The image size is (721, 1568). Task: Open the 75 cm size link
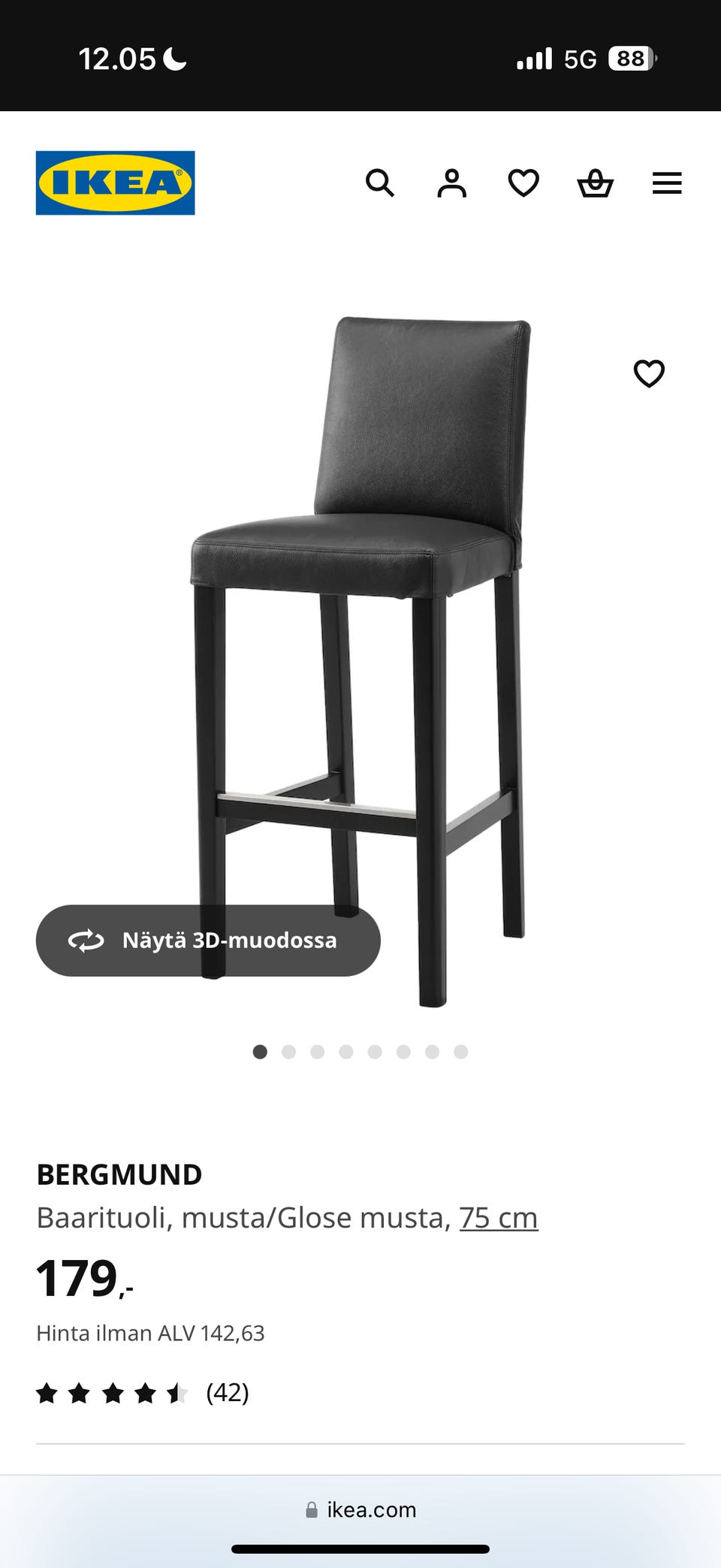pos(498,1217)
